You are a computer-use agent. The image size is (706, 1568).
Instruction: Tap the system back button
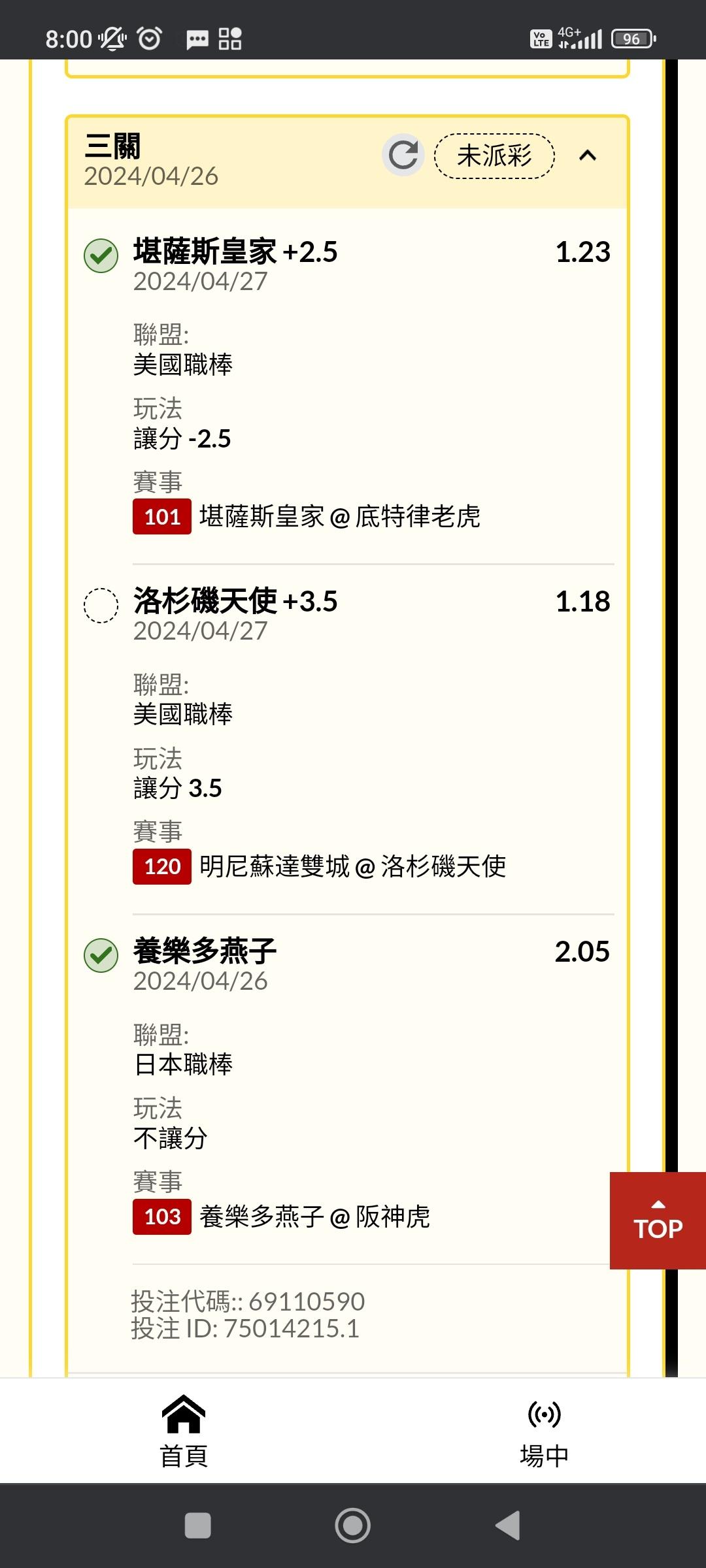508,1526
